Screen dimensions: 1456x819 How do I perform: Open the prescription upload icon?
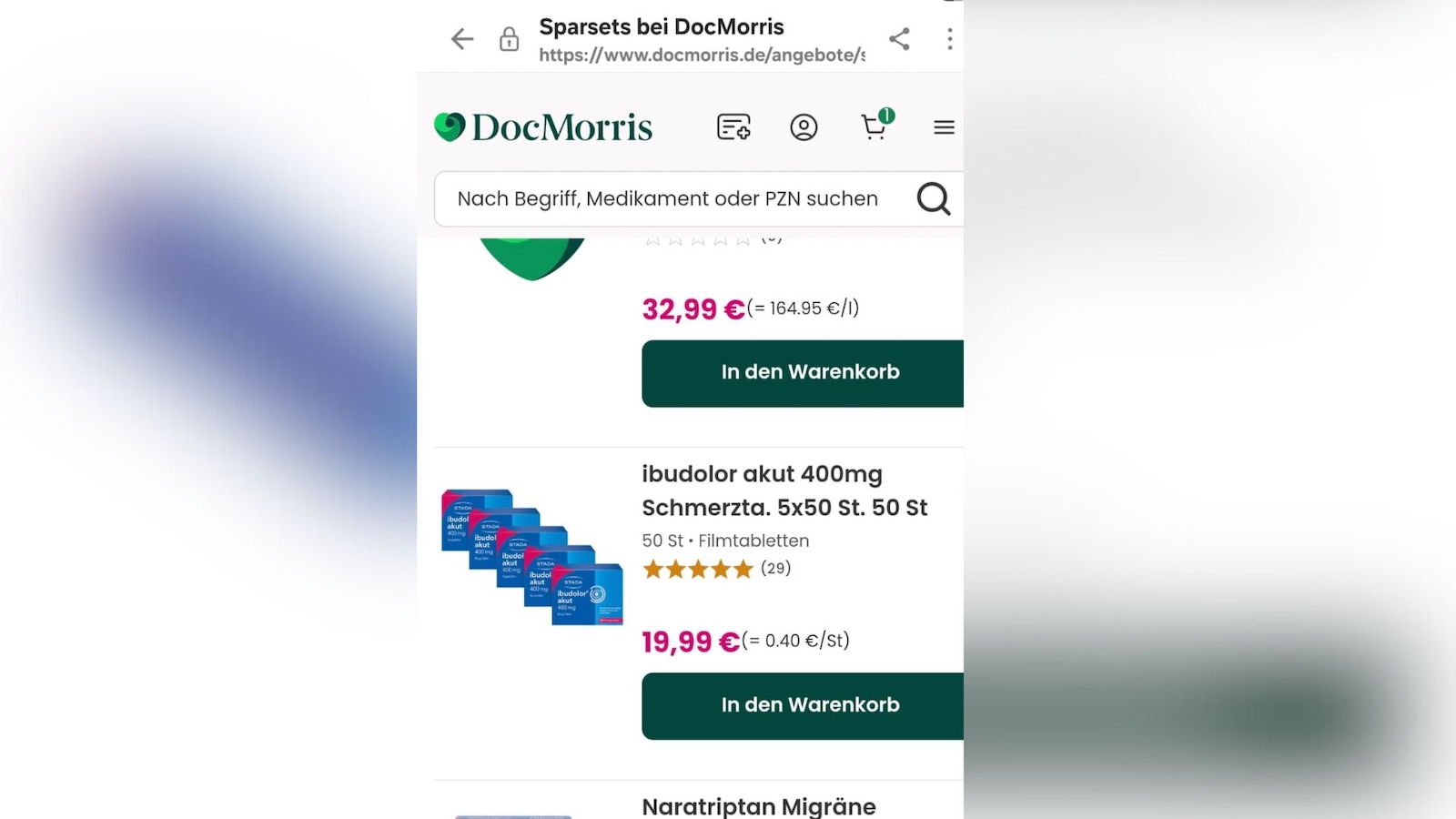tap(733, 127)
